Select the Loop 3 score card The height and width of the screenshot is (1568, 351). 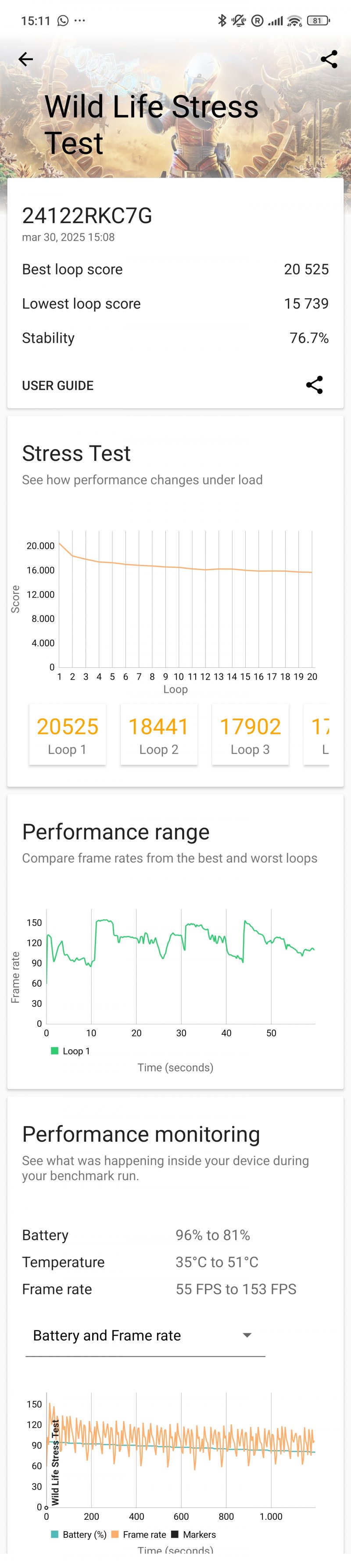pos(250,734)
